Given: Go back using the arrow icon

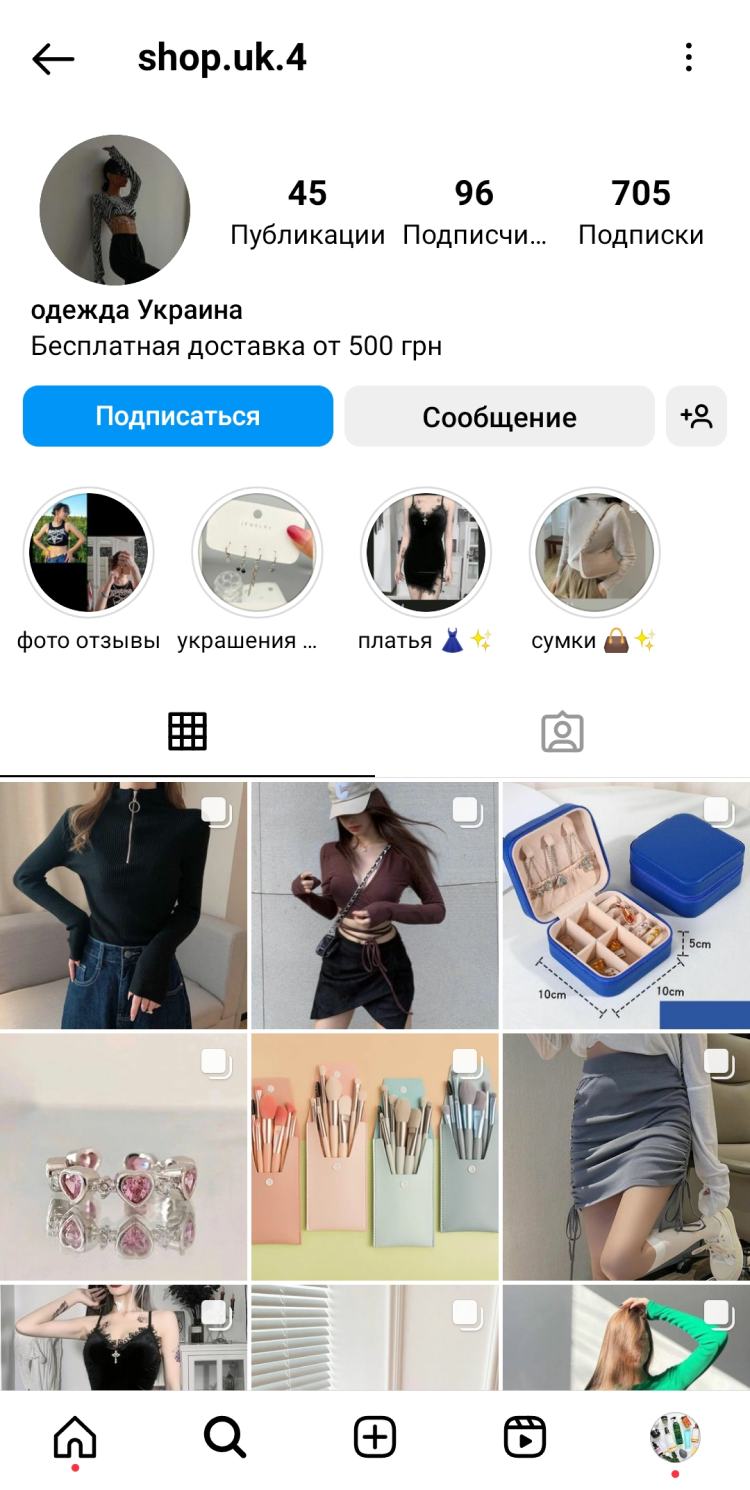Looking at the screenshot, I should tap(53, 59).
